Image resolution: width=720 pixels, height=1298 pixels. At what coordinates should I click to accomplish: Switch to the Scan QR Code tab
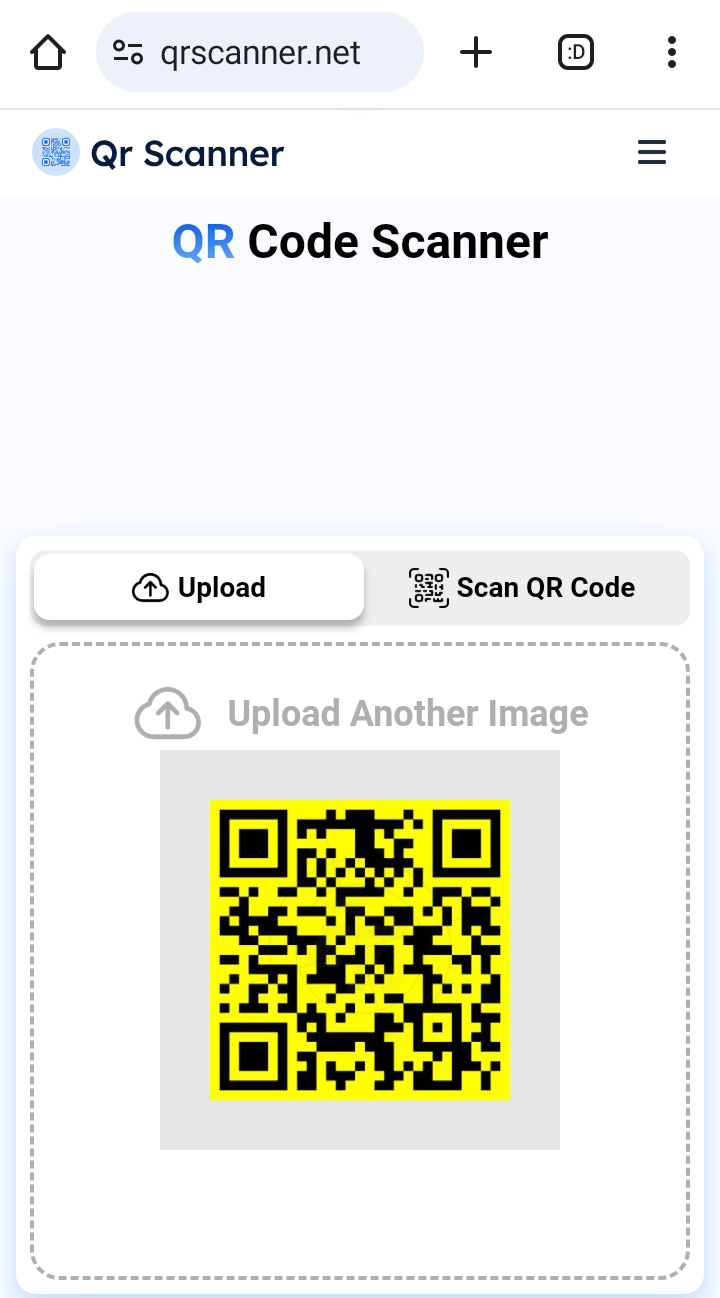[523, 587]
